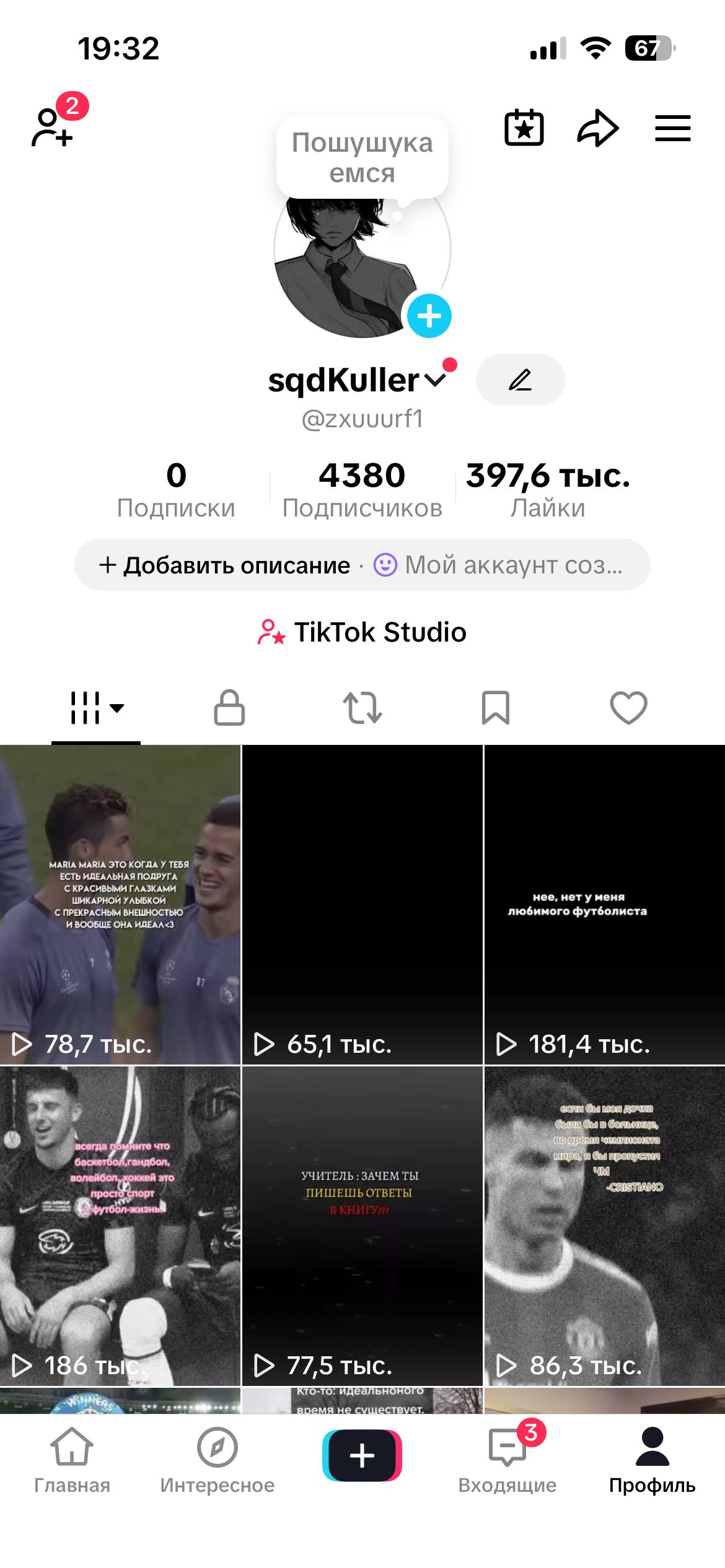
Task: Open the add friends icon
Action: pos(53,127)
